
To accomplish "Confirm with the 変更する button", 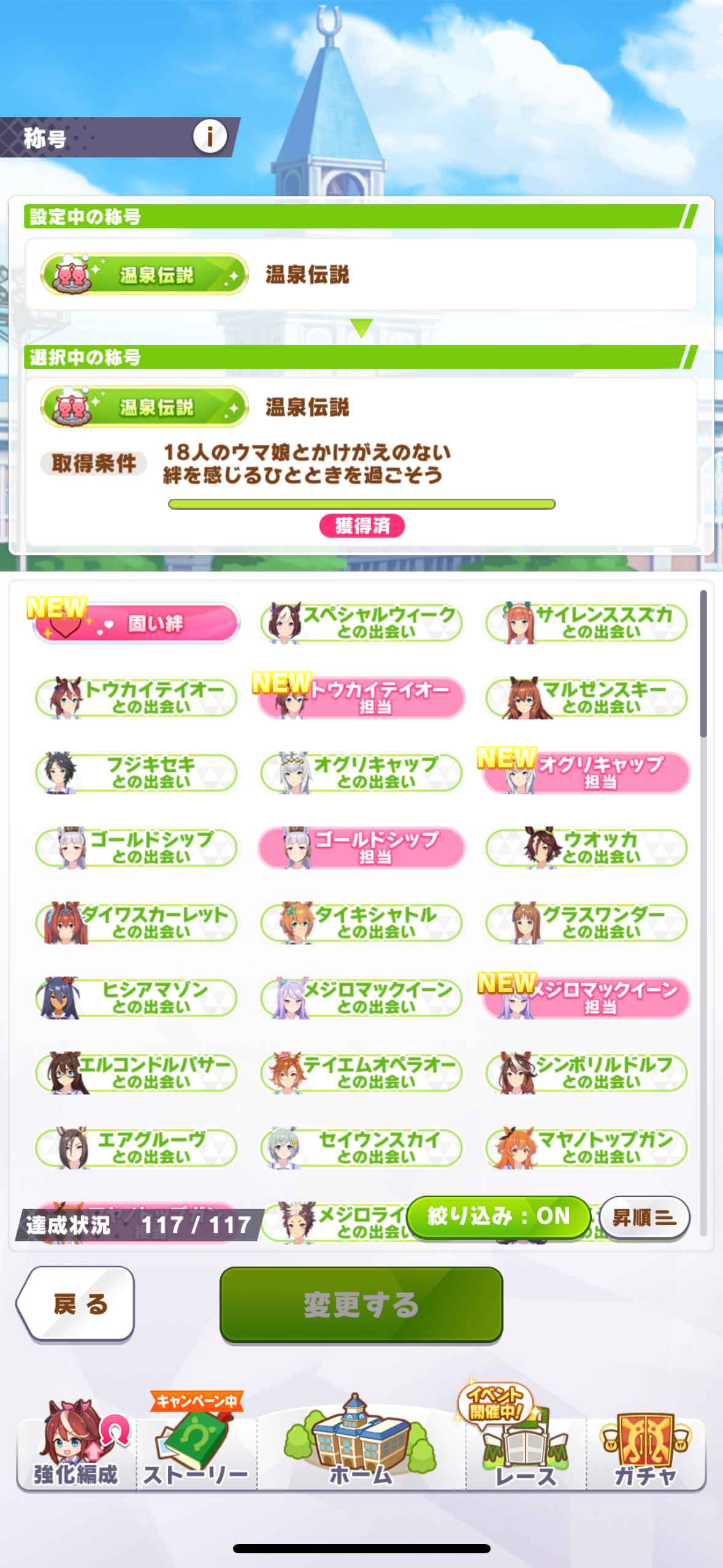I will tap(361, 1304).
